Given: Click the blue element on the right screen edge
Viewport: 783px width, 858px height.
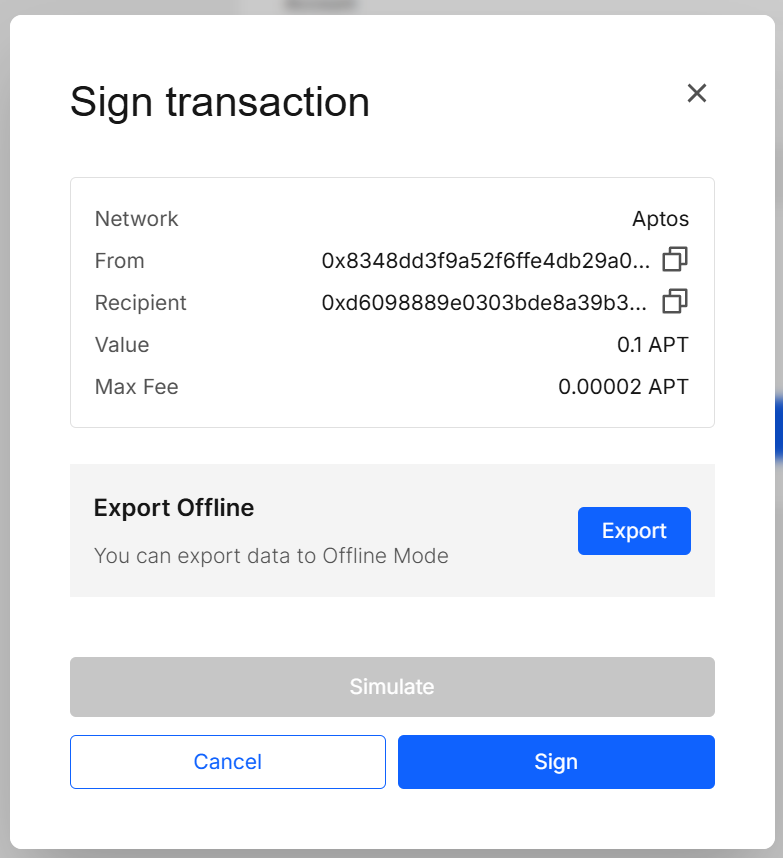Looking at the screenshot, I should click(779, 425).
